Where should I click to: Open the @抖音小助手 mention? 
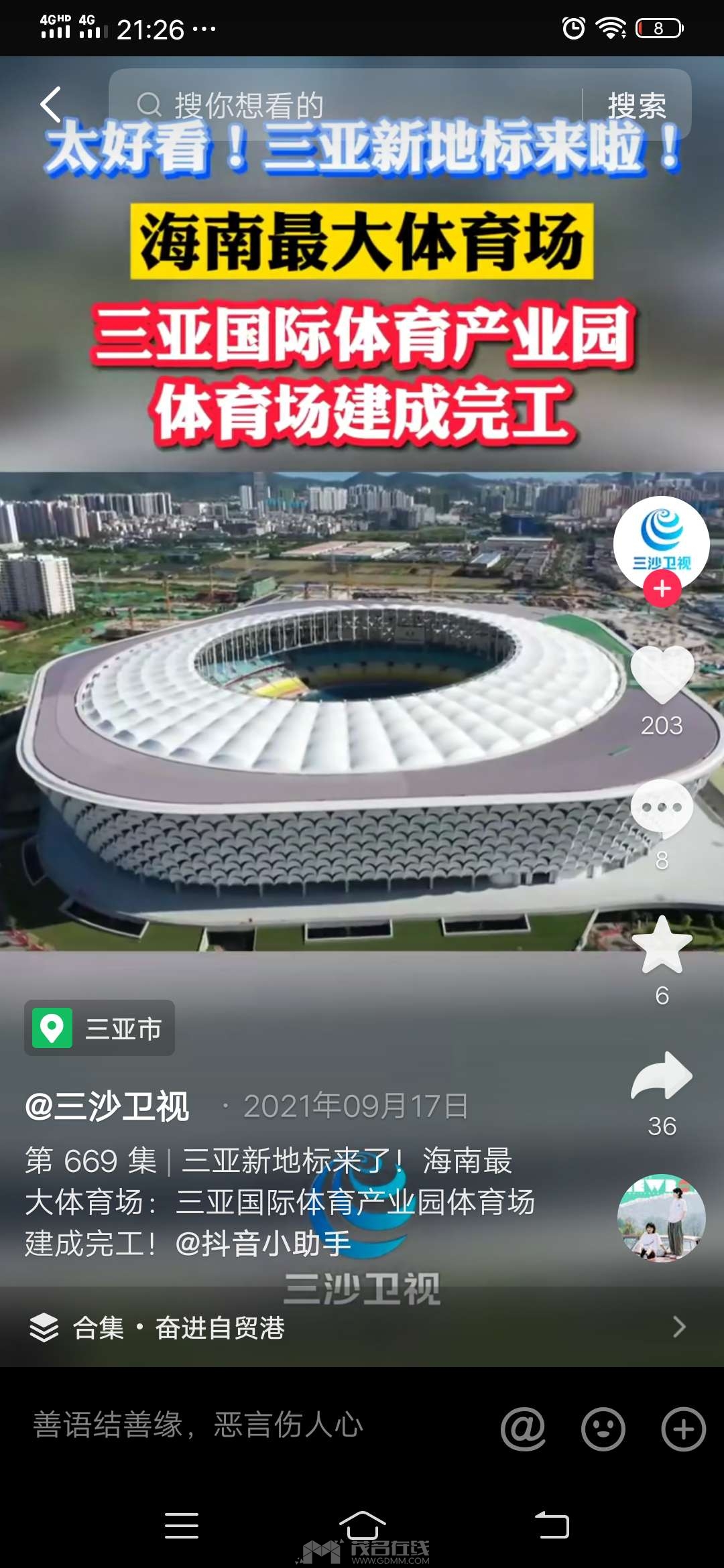pos(263,1244)
